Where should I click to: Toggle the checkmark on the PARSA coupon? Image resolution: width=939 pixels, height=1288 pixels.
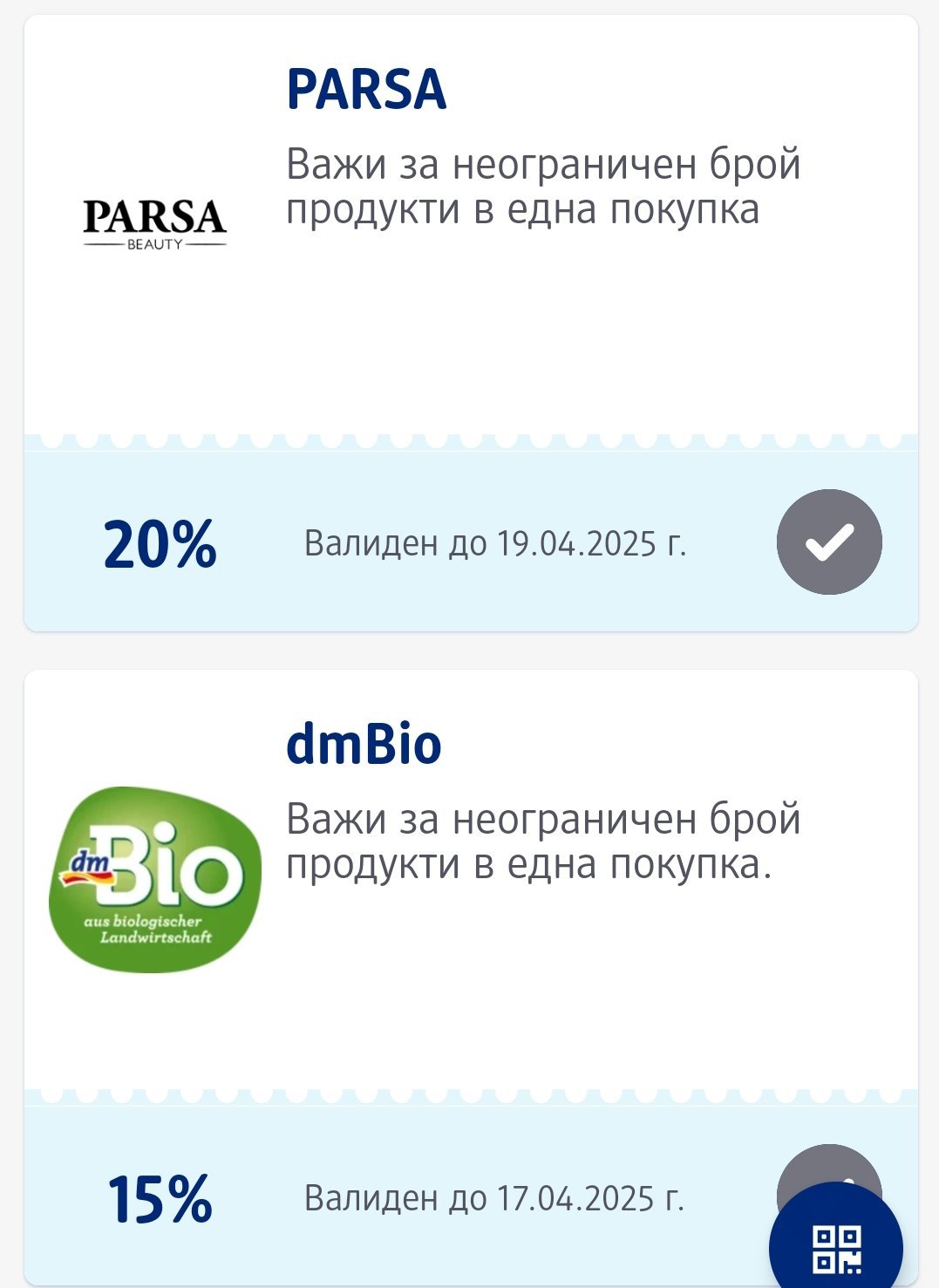(x=828, y=542)
